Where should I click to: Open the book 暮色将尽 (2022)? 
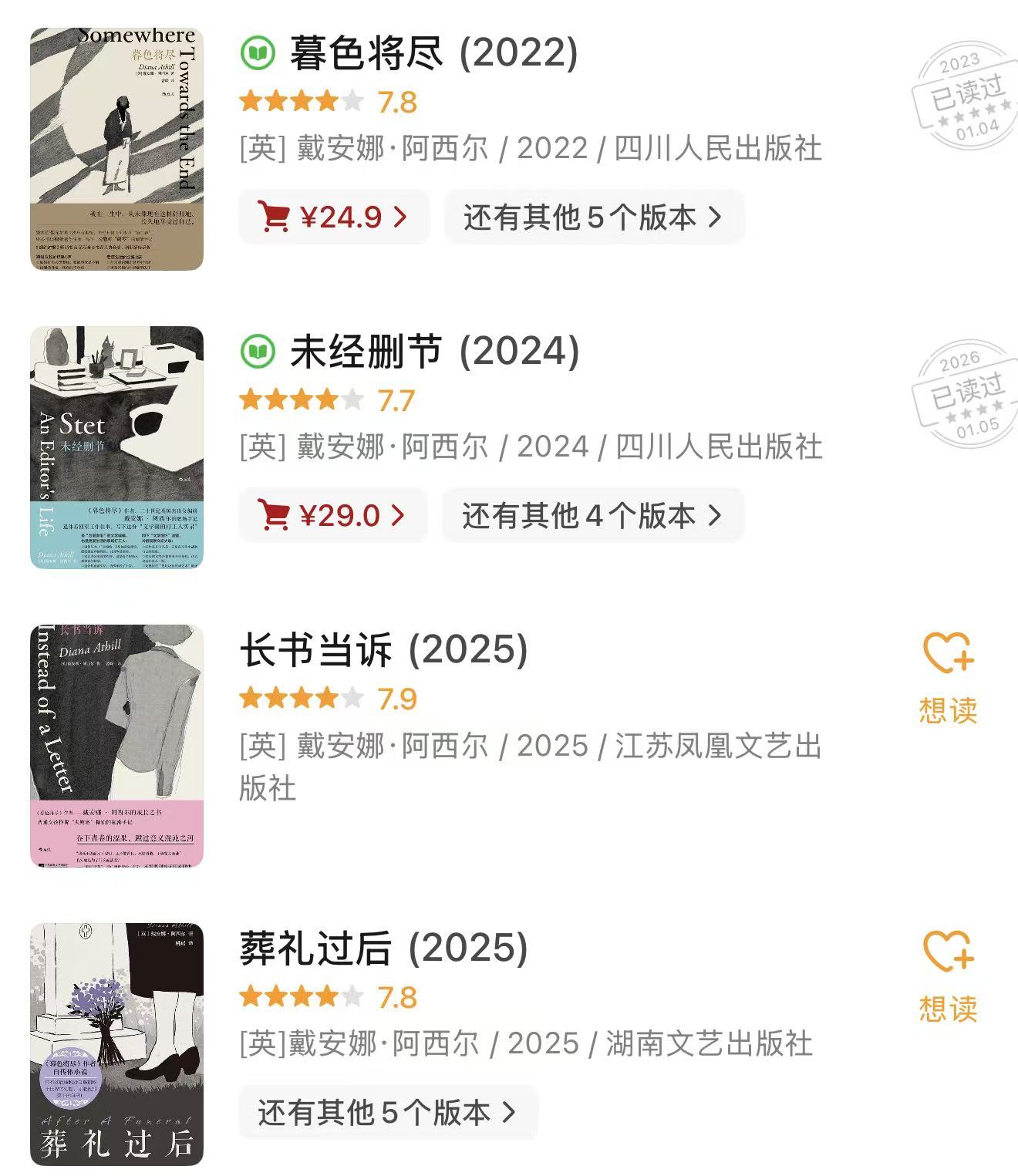[x=433, y=53]
